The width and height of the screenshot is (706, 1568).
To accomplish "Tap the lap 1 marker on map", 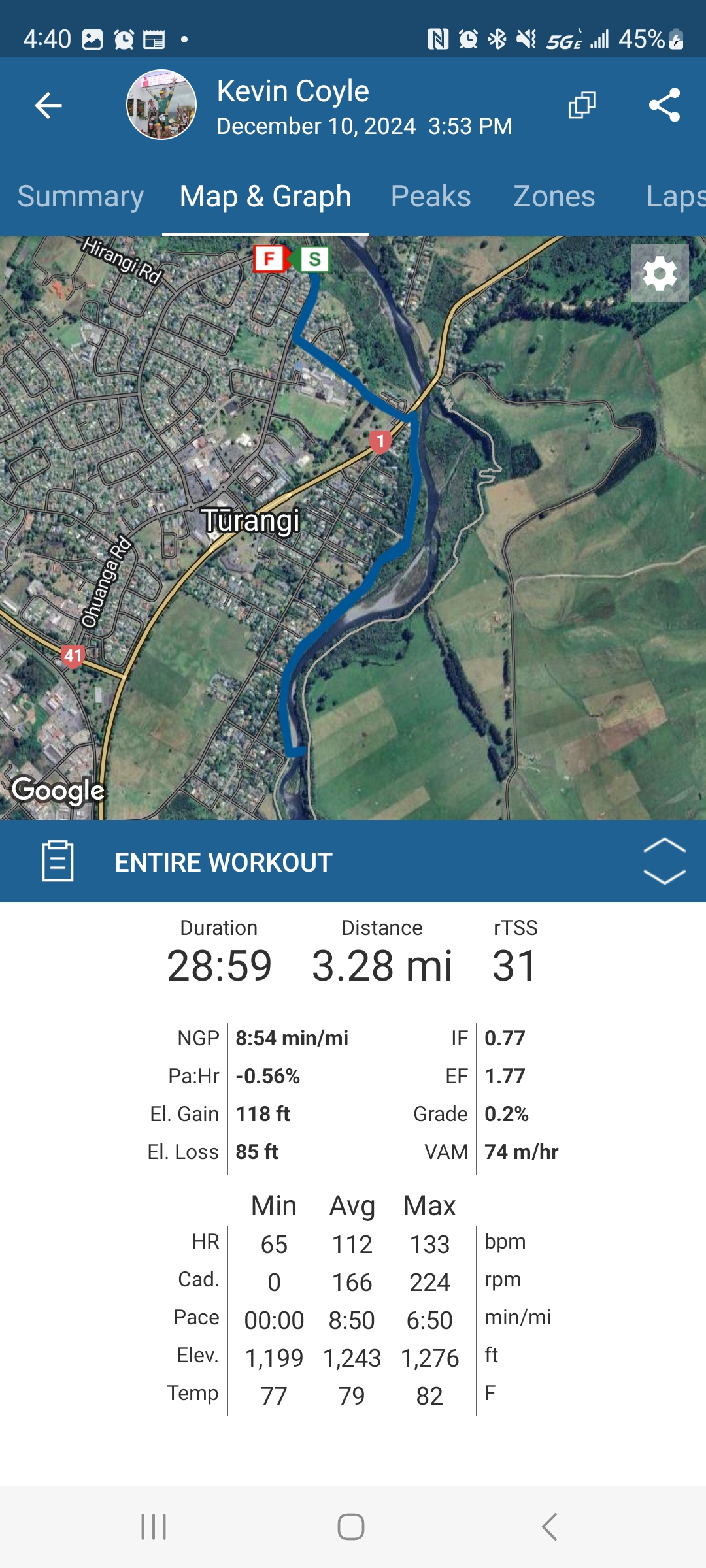I will pyautogui.click(x=380, y=442).
